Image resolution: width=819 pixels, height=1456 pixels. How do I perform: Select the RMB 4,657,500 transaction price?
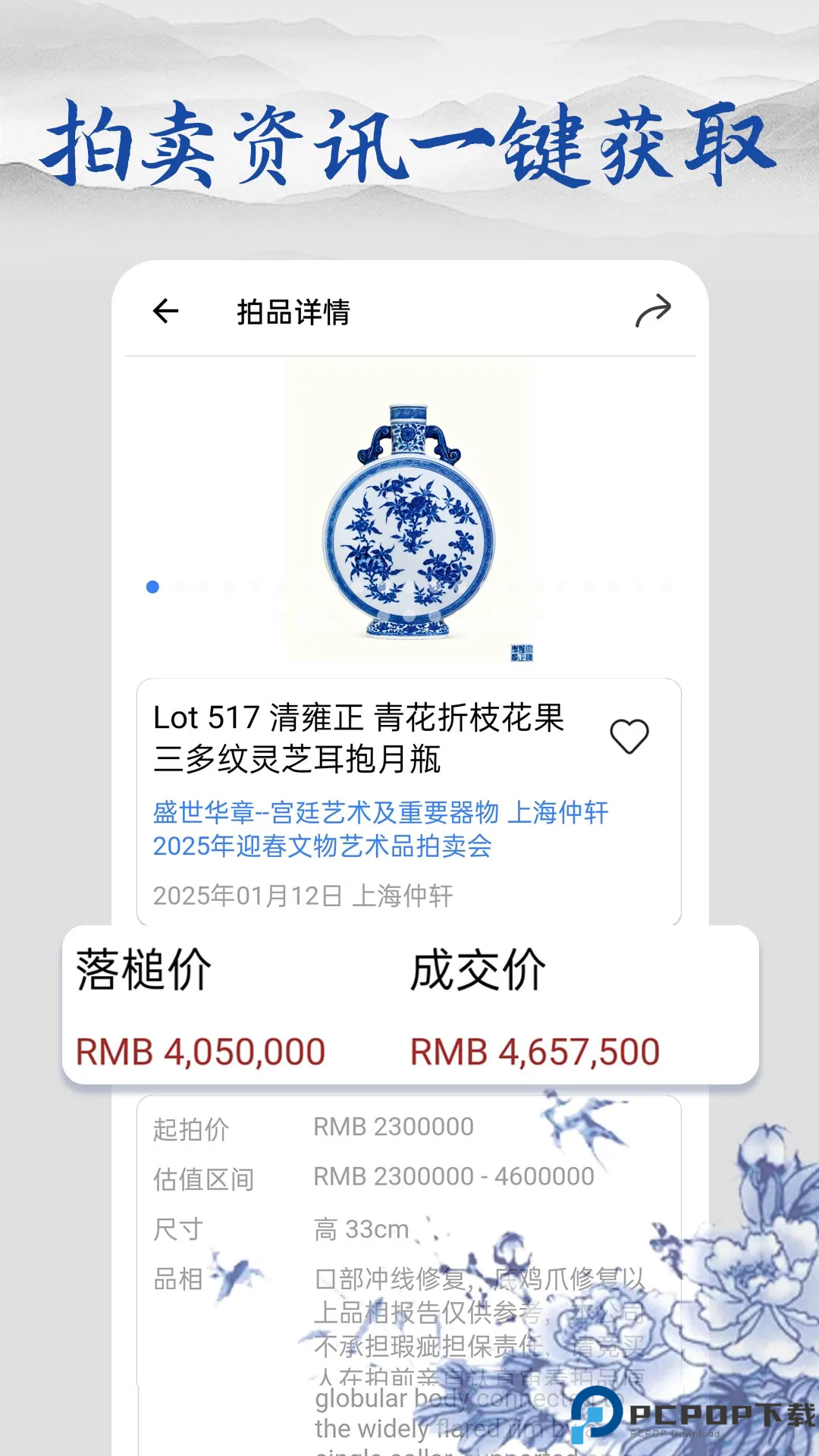coord(536,1052)
